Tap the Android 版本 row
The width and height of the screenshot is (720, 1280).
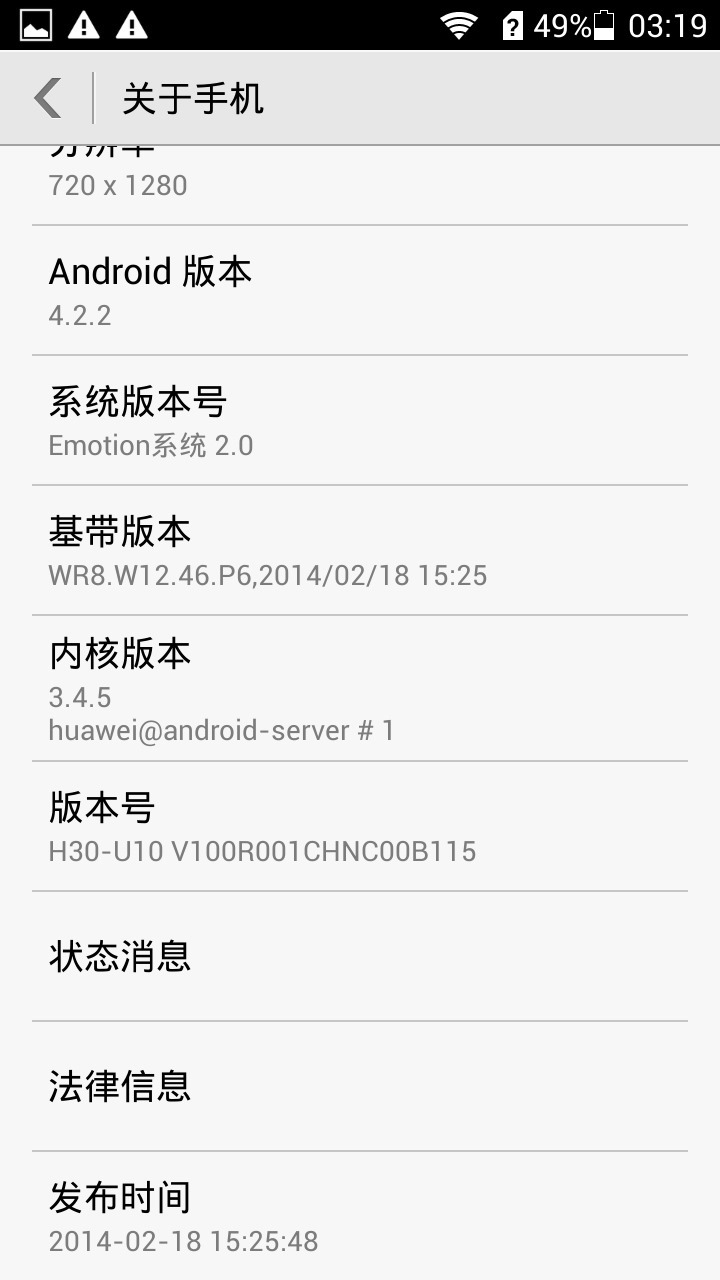(360, 290)
